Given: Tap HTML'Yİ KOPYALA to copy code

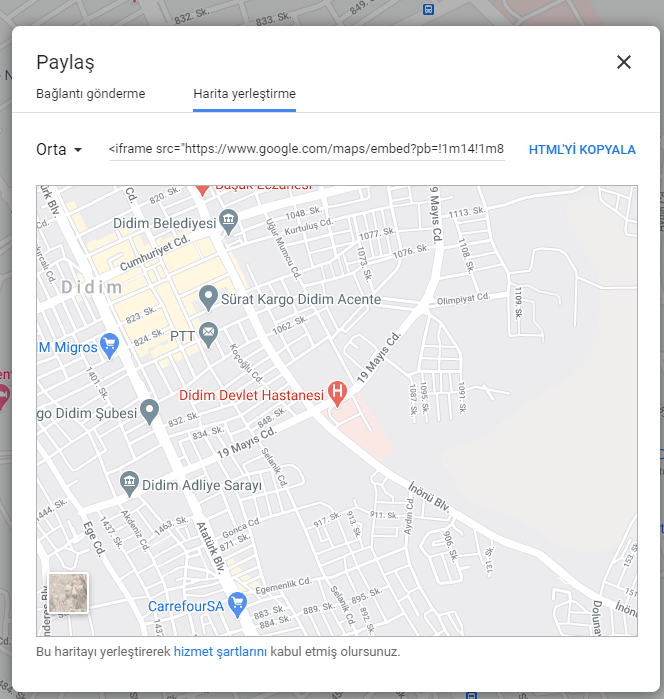Looking at the screenshot, I should [x=582, y=150].
